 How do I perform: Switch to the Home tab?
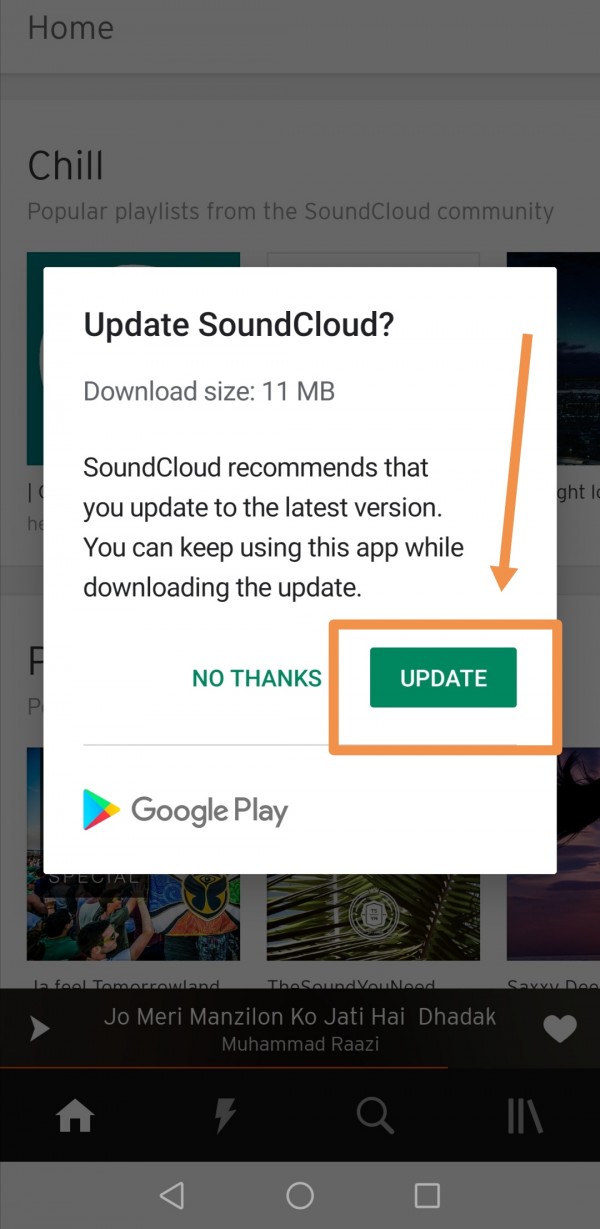click(x=75, y=1115)
